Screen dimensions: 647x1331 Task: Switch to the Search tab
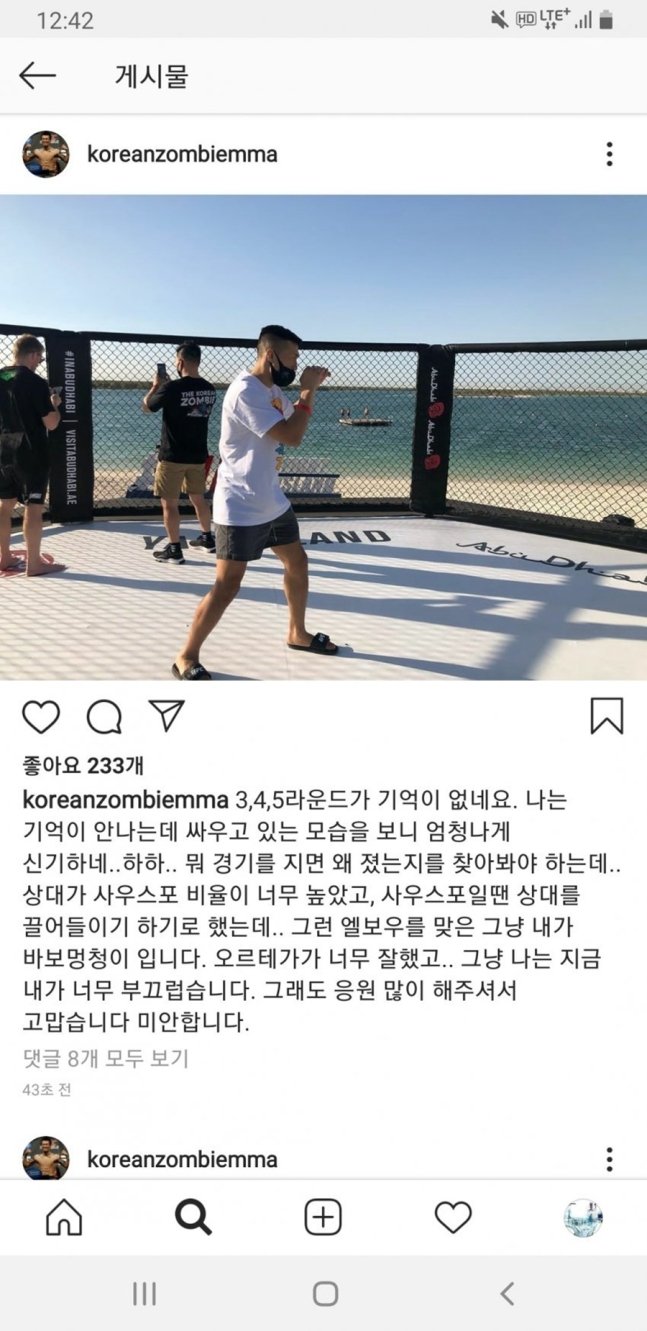193,1217
